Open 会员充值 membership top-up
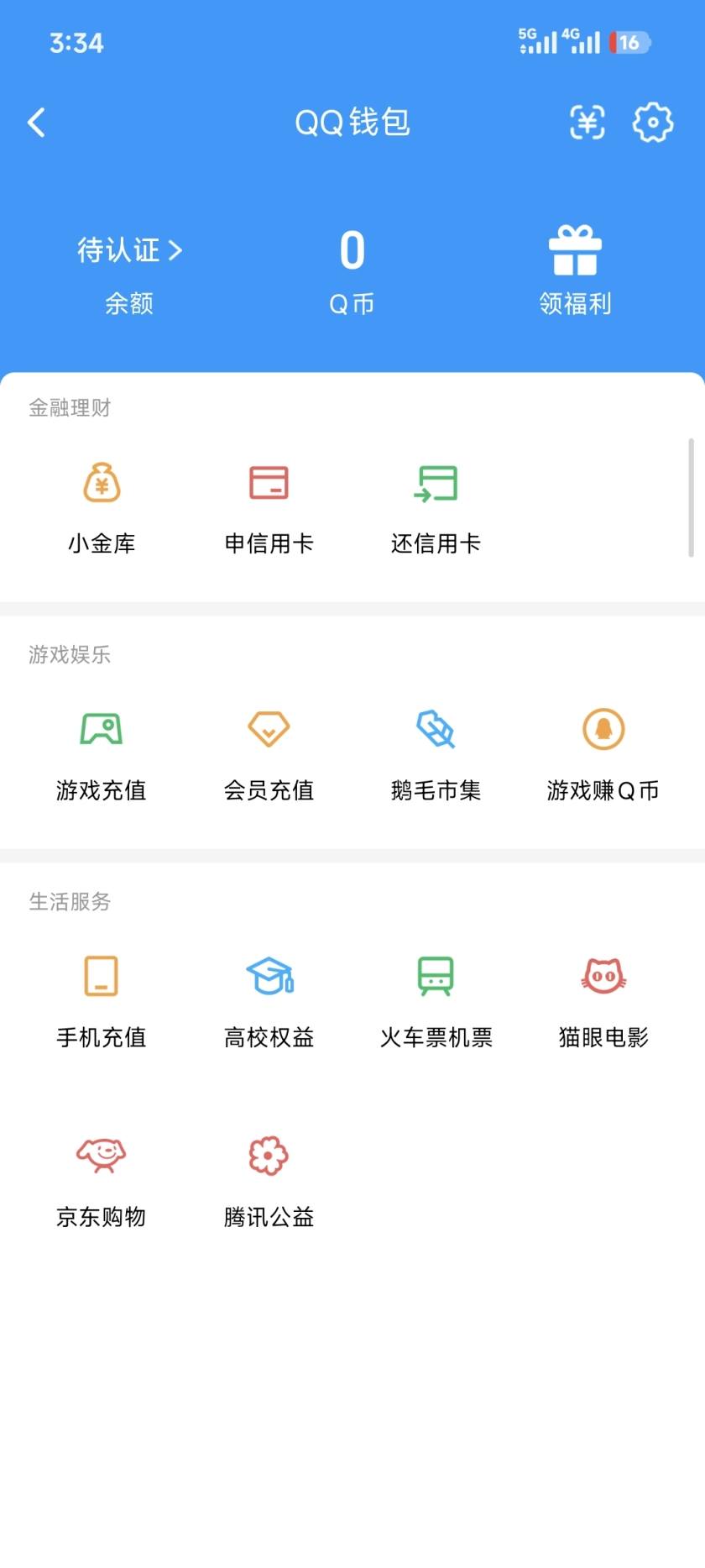The width and height of the screenshot is (705, 1568). click(269, 752)
